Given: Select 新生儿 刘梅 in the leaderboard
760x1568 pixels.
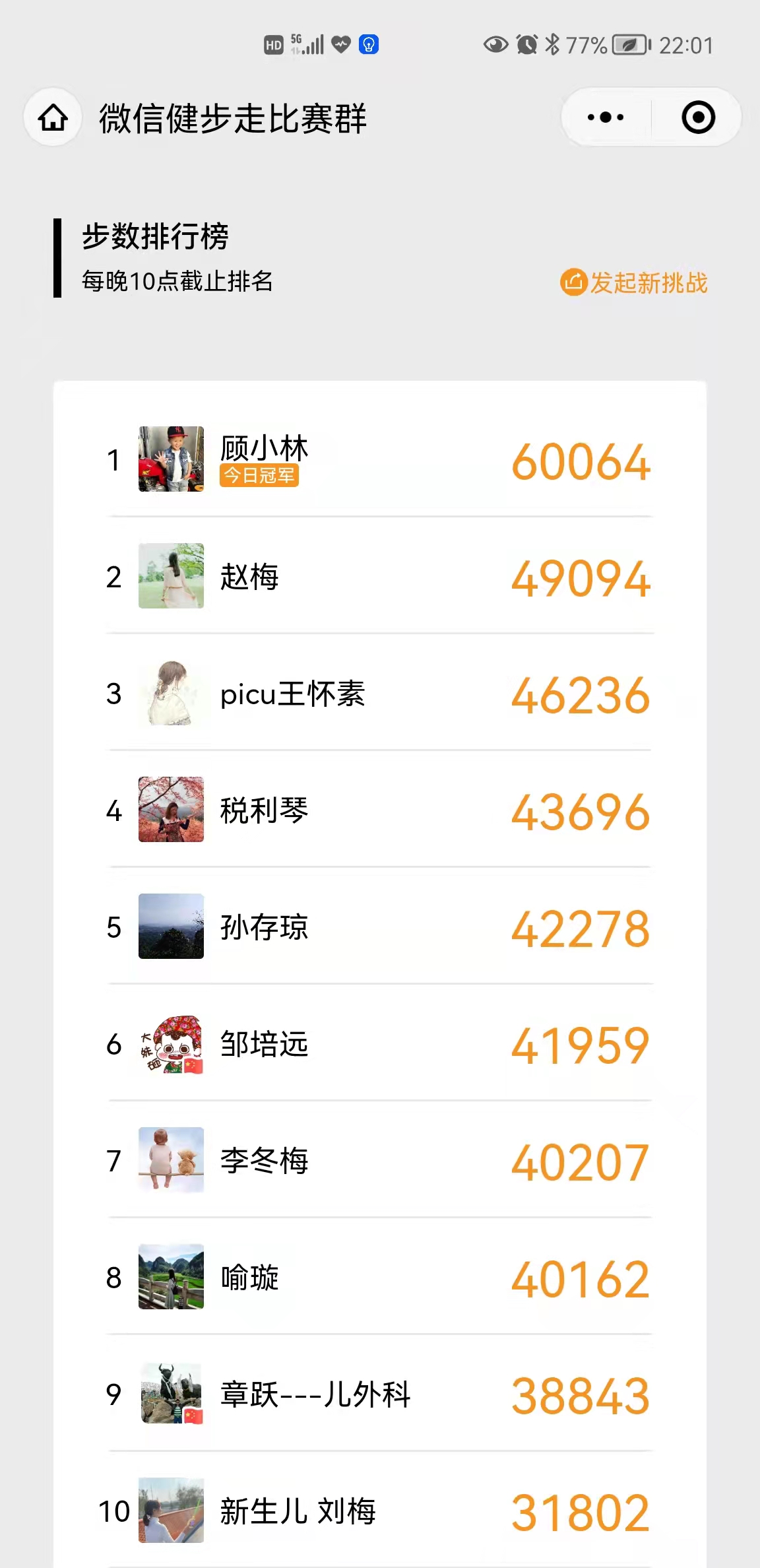Looking at the screenshot, I should 379,1511.
